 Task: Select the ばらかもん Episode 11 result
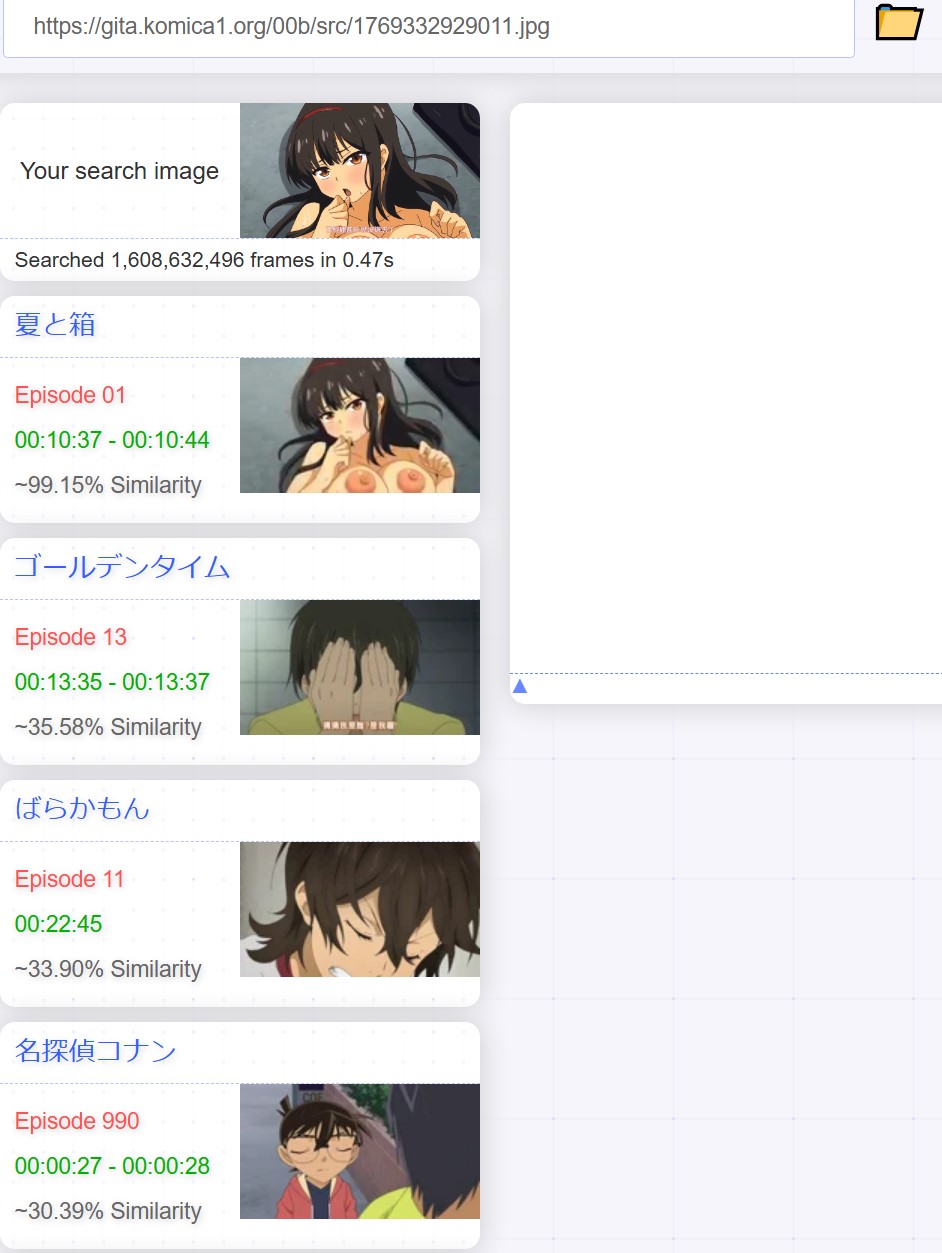240,924
